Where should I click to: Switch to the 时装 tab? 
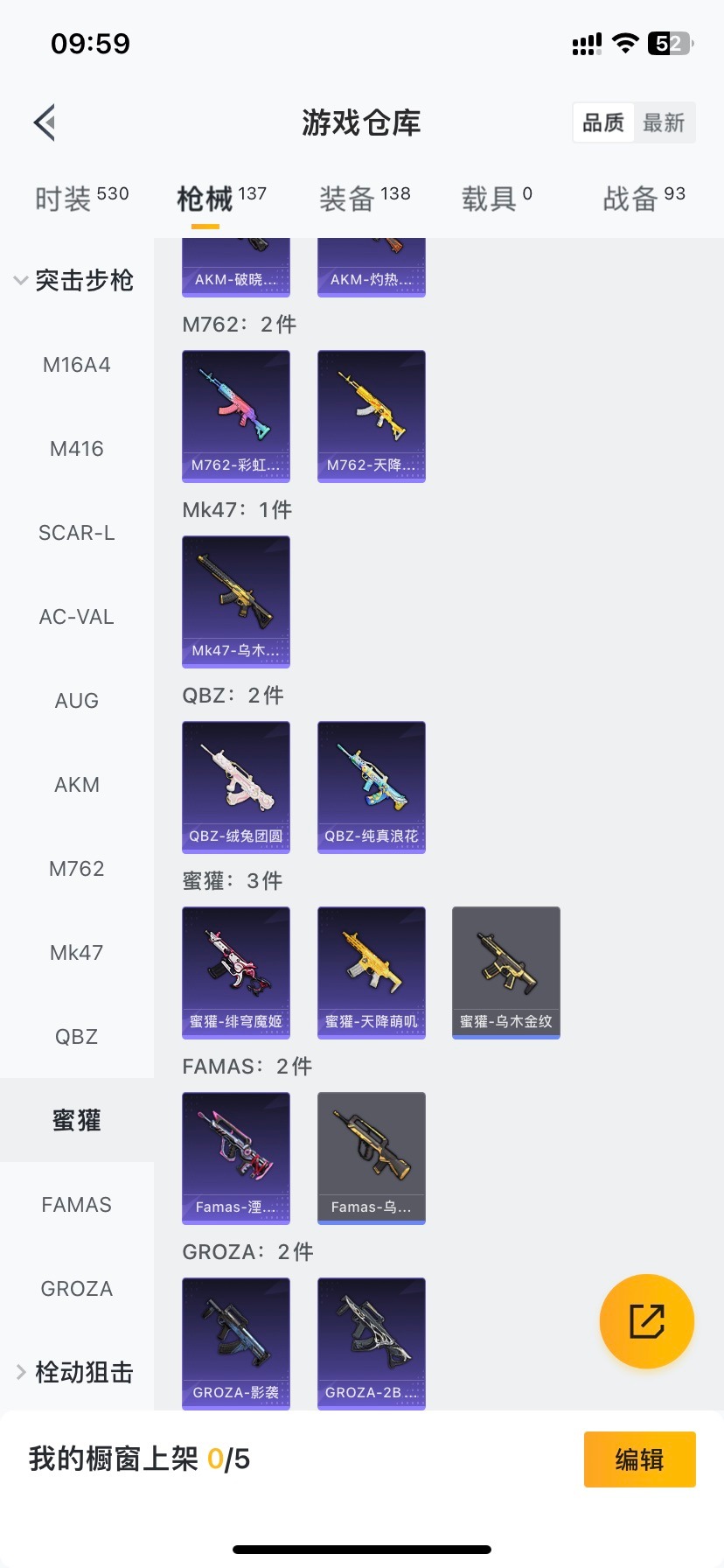[81, 199]
